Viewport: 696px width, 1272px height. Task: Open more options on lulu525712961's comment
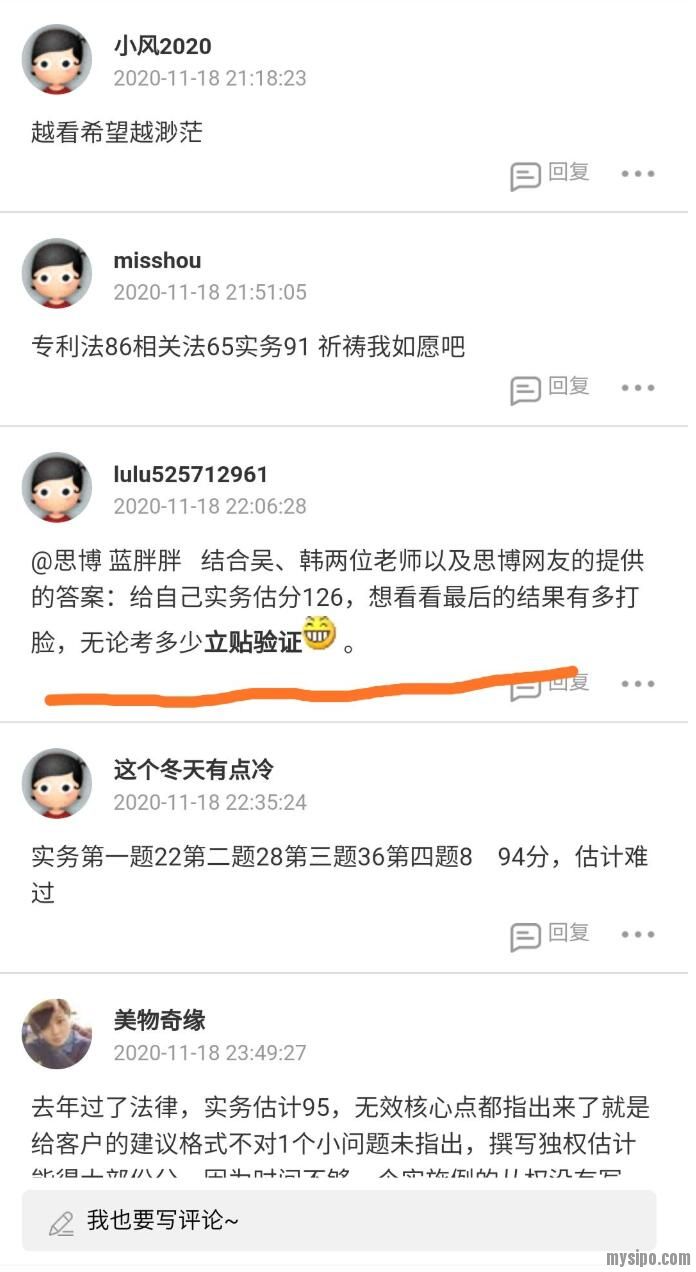click(x=637, y=684)
